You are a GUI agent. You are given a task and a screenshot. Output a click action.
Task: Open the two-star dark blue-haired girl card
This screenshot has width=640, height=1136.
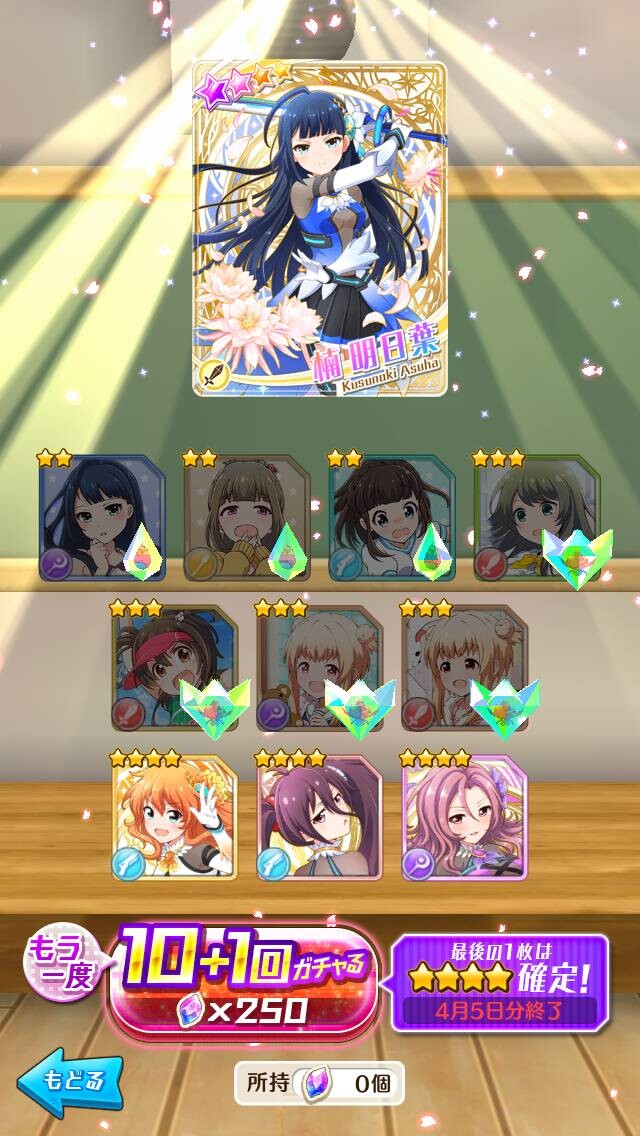coord(102,517)
